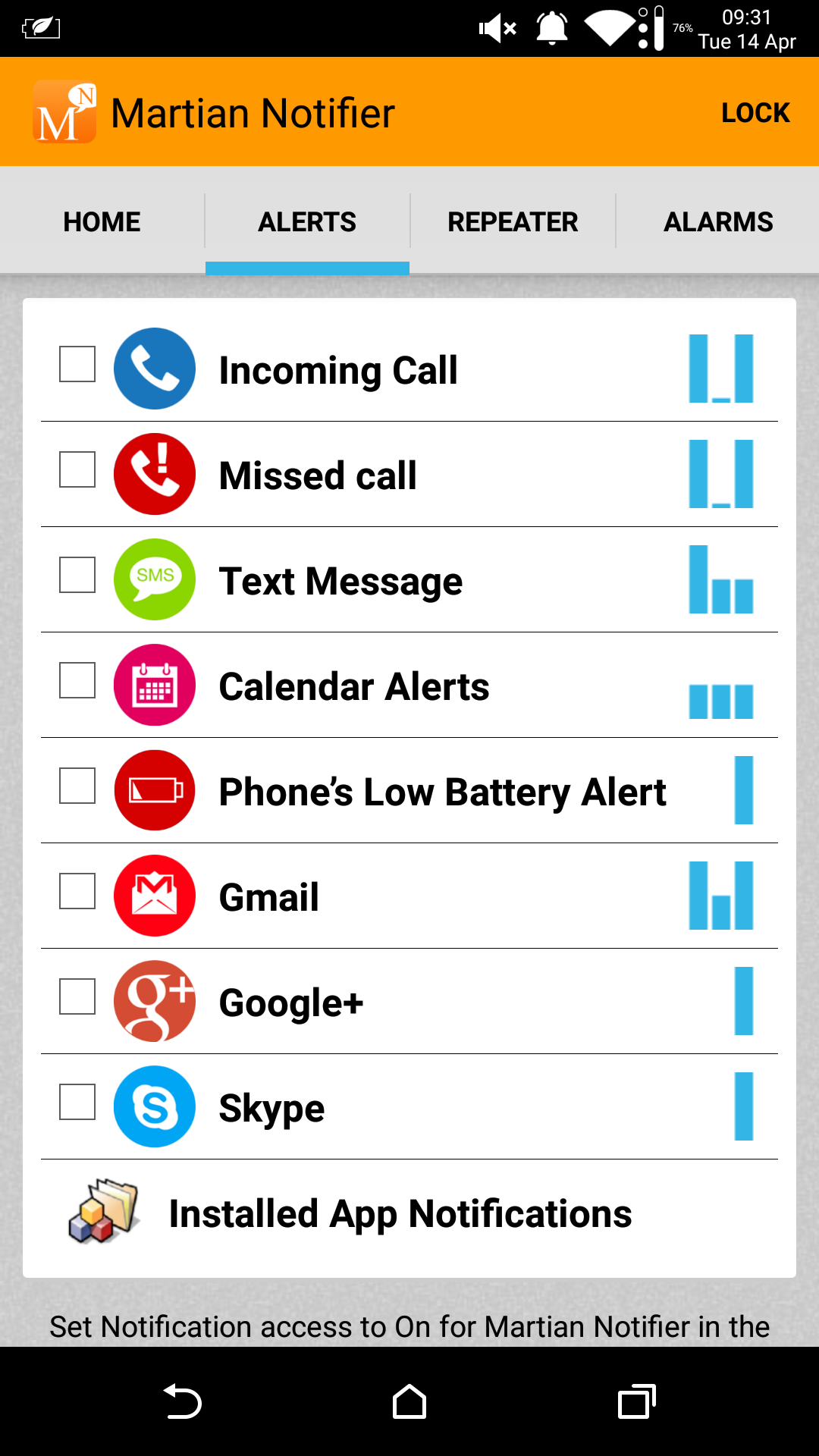Image resolution: width=819 pixels, height=1456 pixels.
Task: Enable Calendar Alerts checkbox
Action: click(77, 680)
